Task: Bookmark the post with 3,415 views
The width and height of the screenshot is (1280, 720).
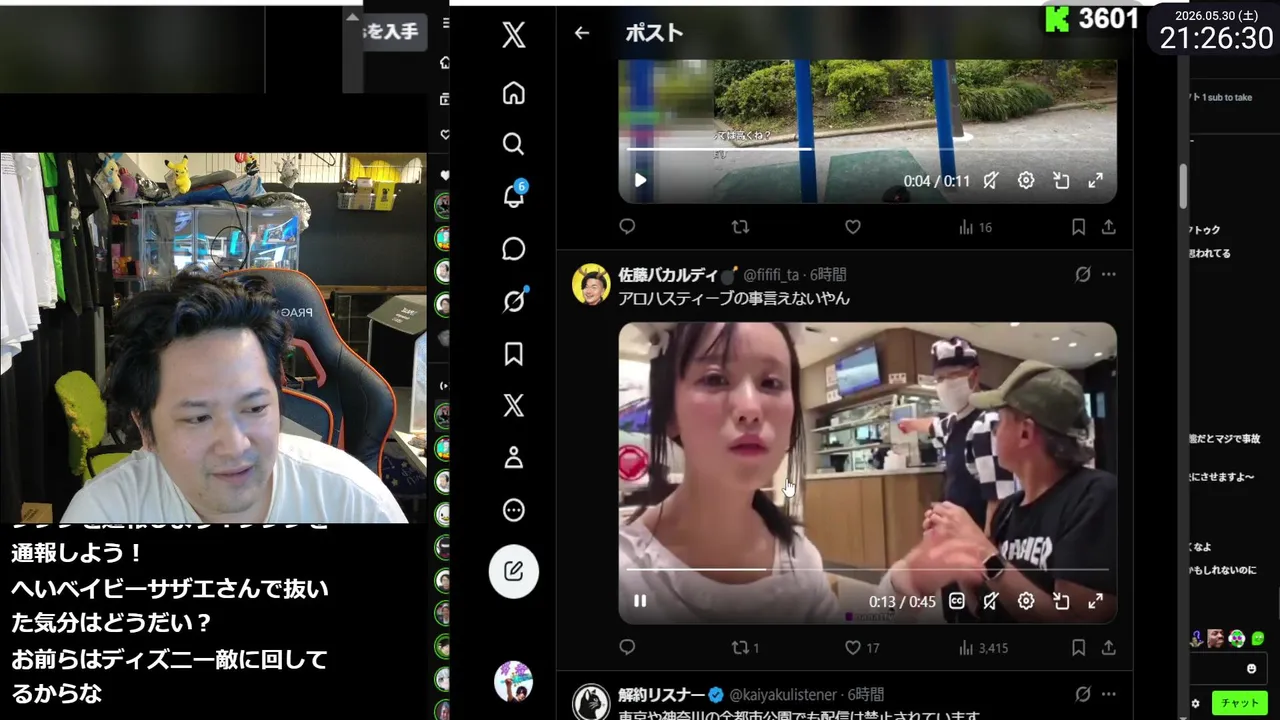Action: point(1078,648)
